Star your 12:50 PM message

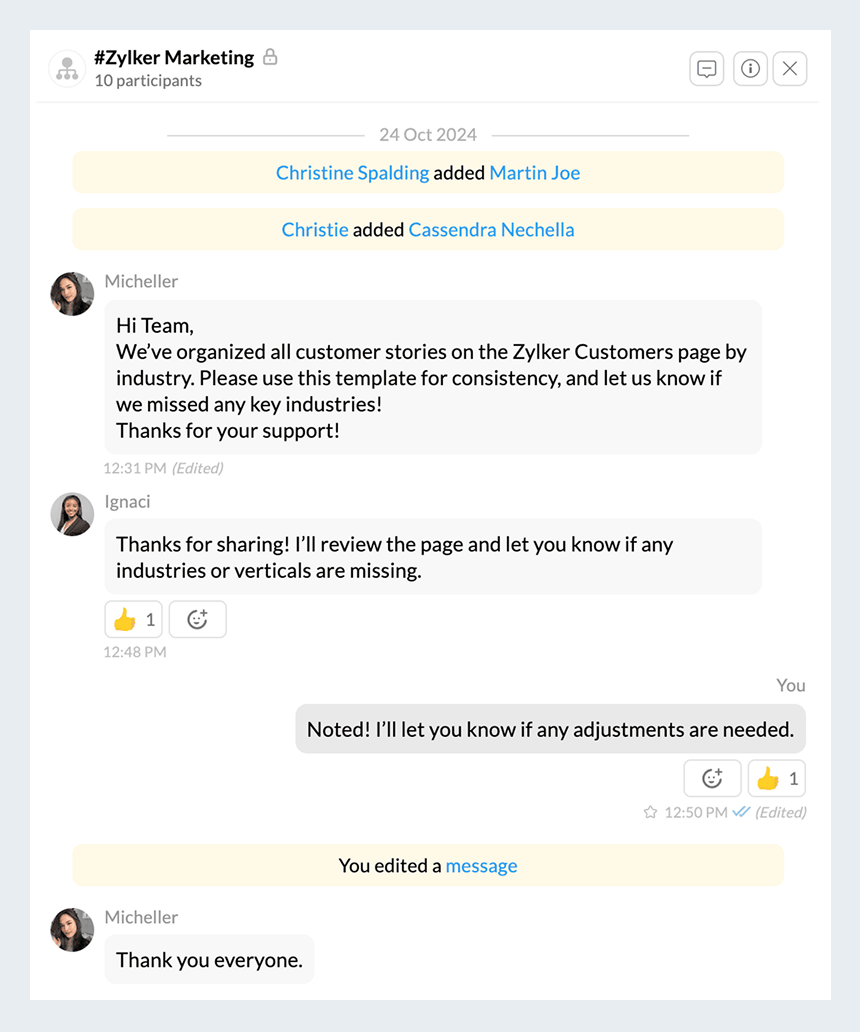click(650, 812)
